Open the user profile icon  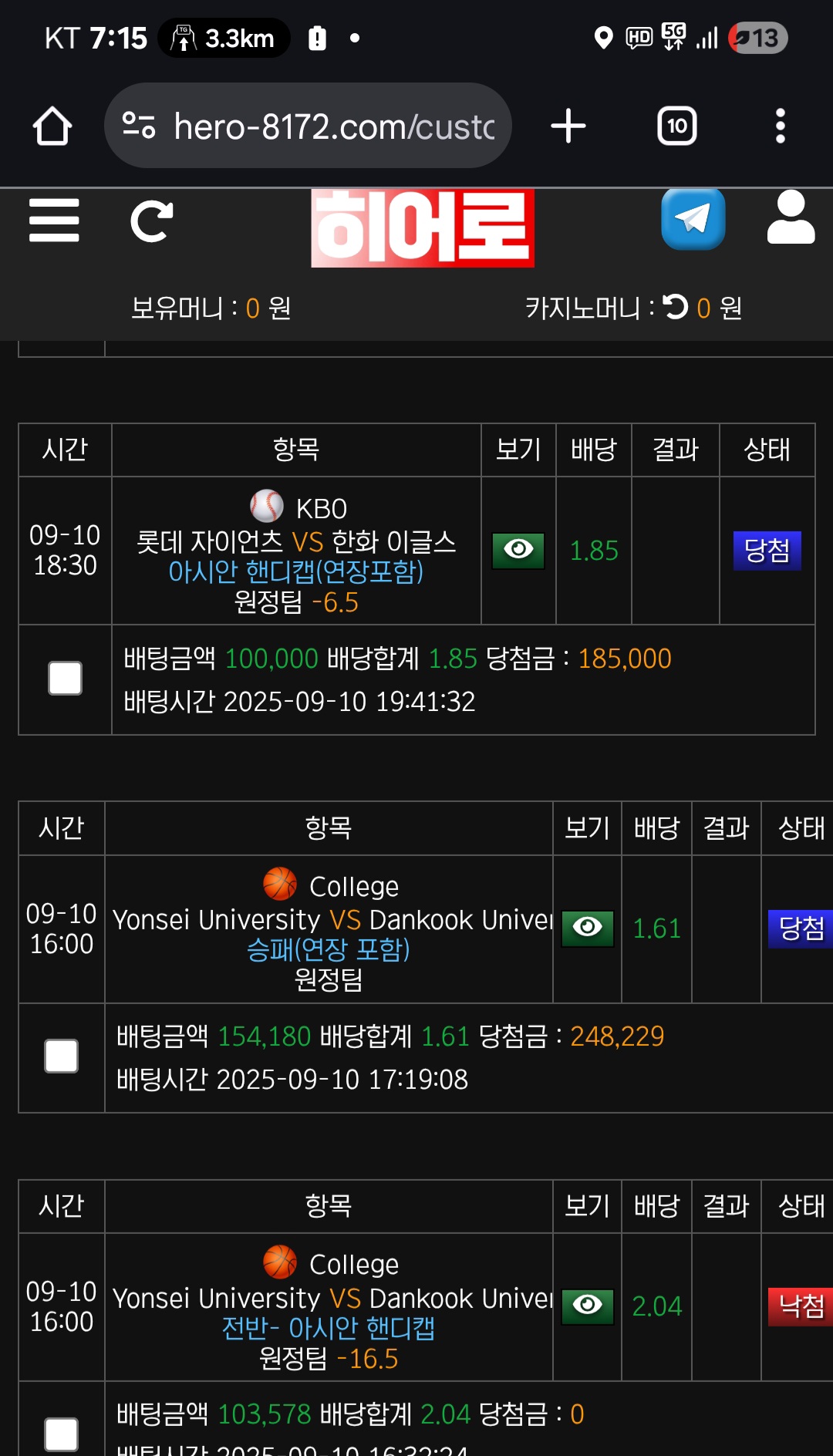(791, 219)
